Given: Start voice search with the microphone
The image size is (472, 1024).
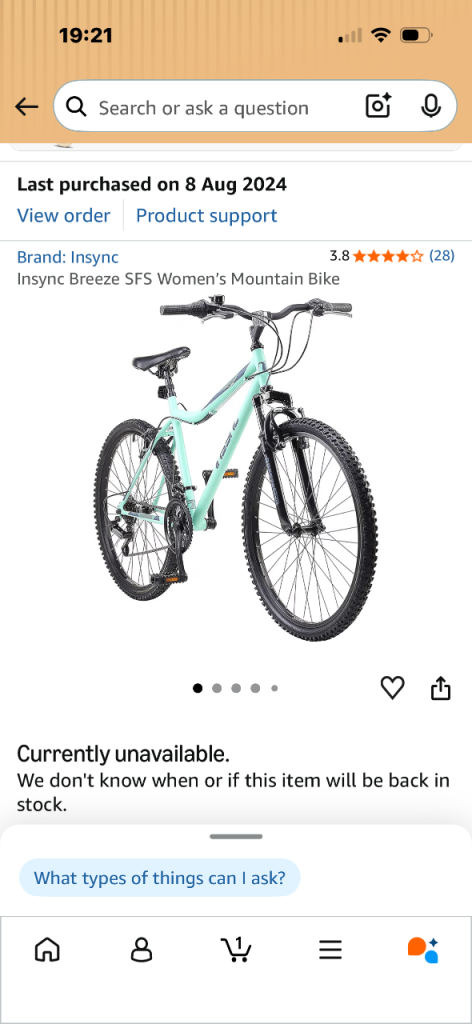Looking at the screenshot, I should tap(430, 106).
